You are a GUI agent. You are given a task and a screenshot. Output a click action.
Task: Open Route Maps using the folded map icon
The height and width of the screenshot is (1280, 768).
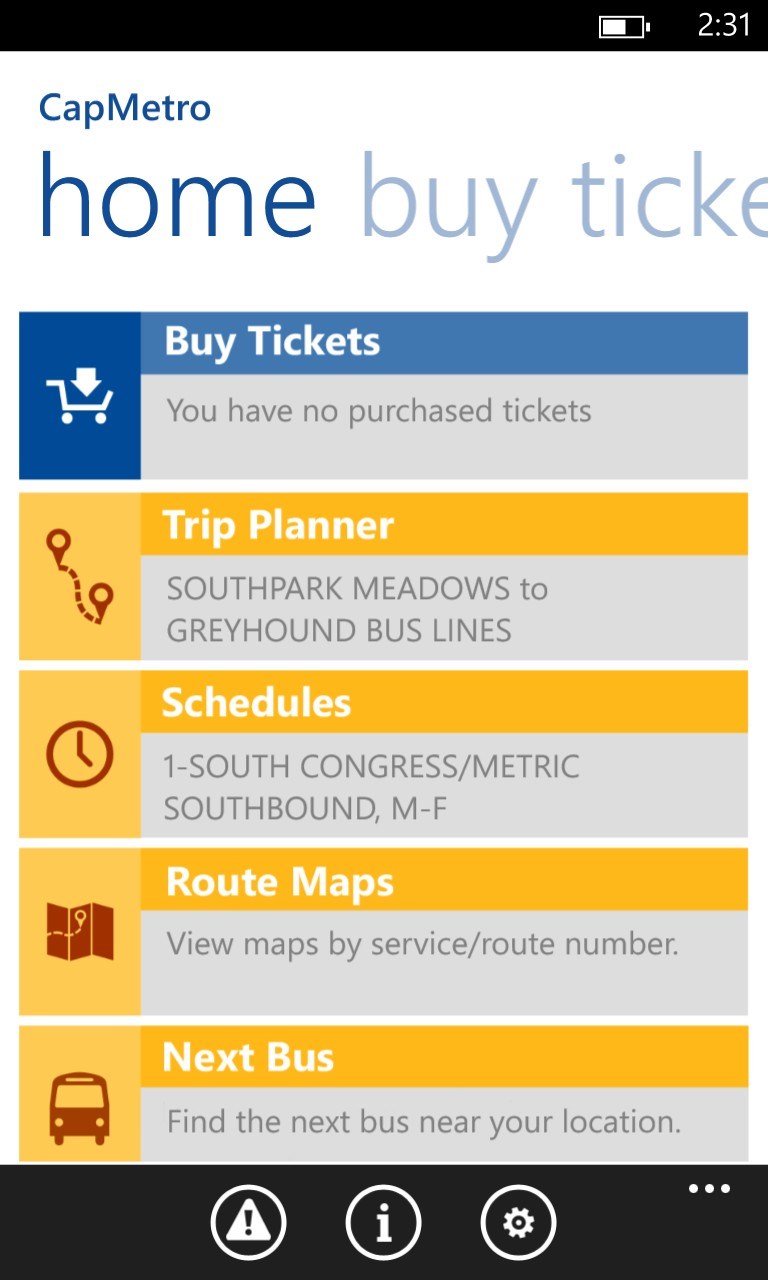click(79, 930)
